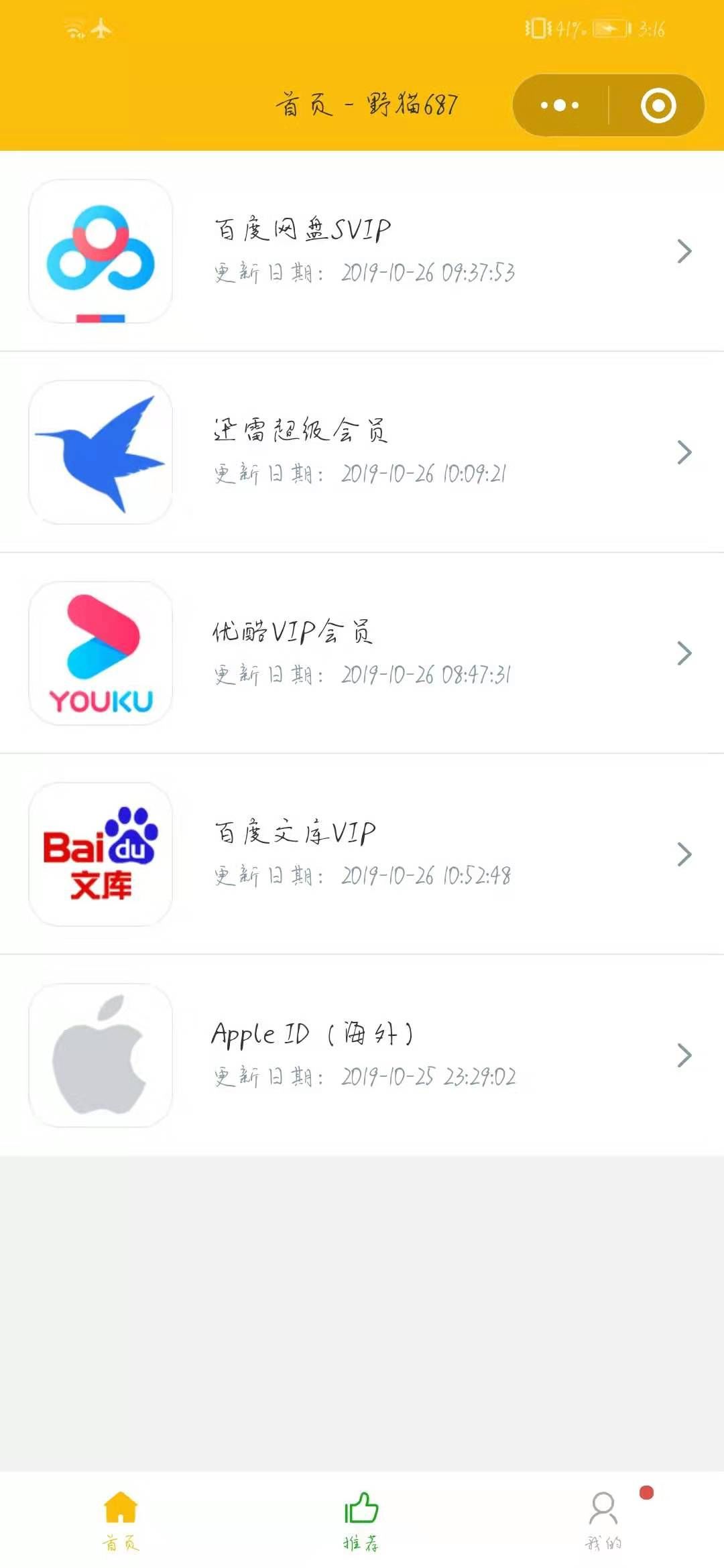
Task: Go to the 首页 tab
Action: pyautogui.click(x=121, y=1521)
